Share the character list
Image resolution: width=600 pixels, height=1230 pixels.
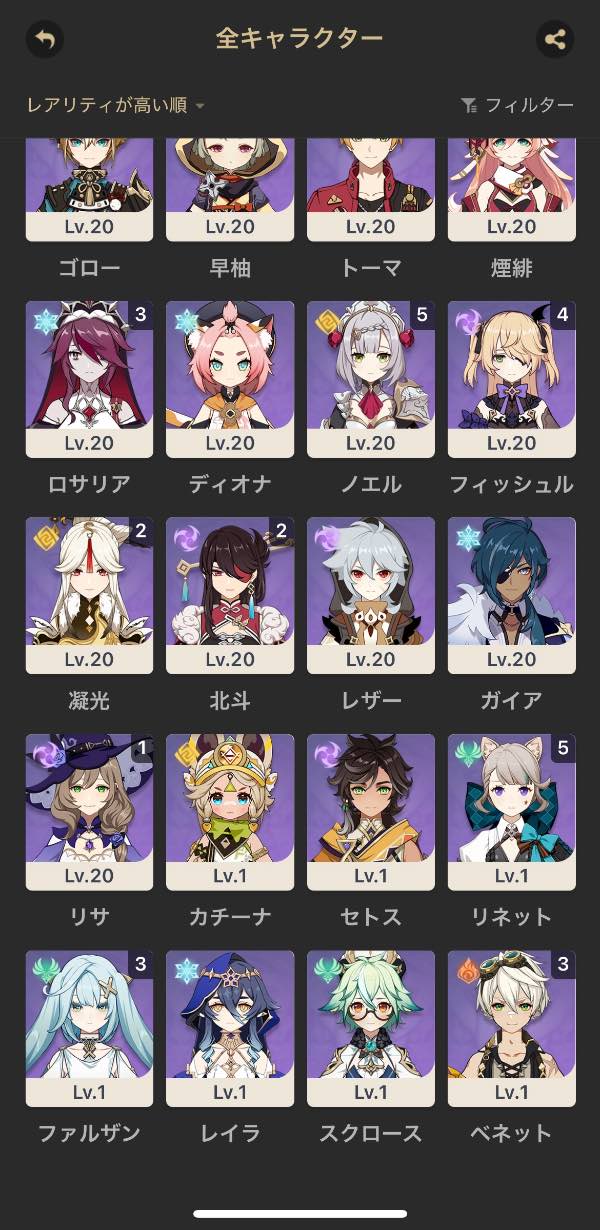point(555,40)
